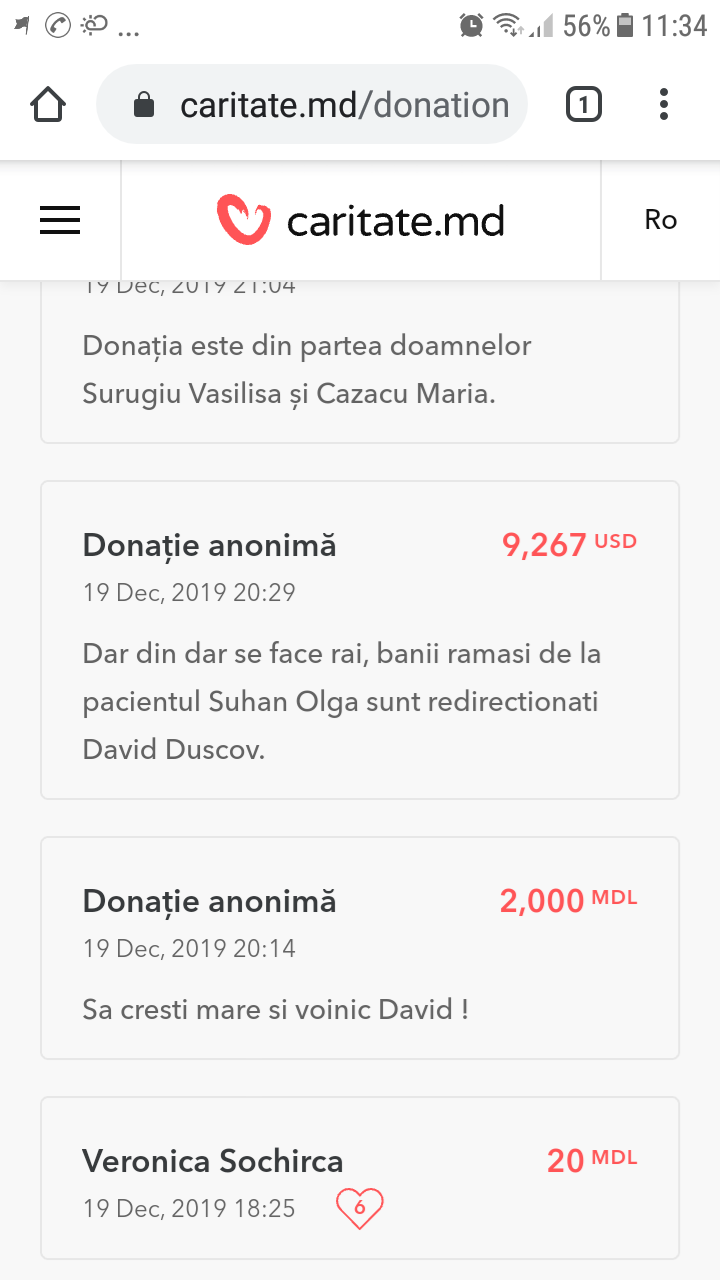Go to the caritate.md homepage logo
The width and height of the screenshot is (720, 1280).
click(361, 220)
